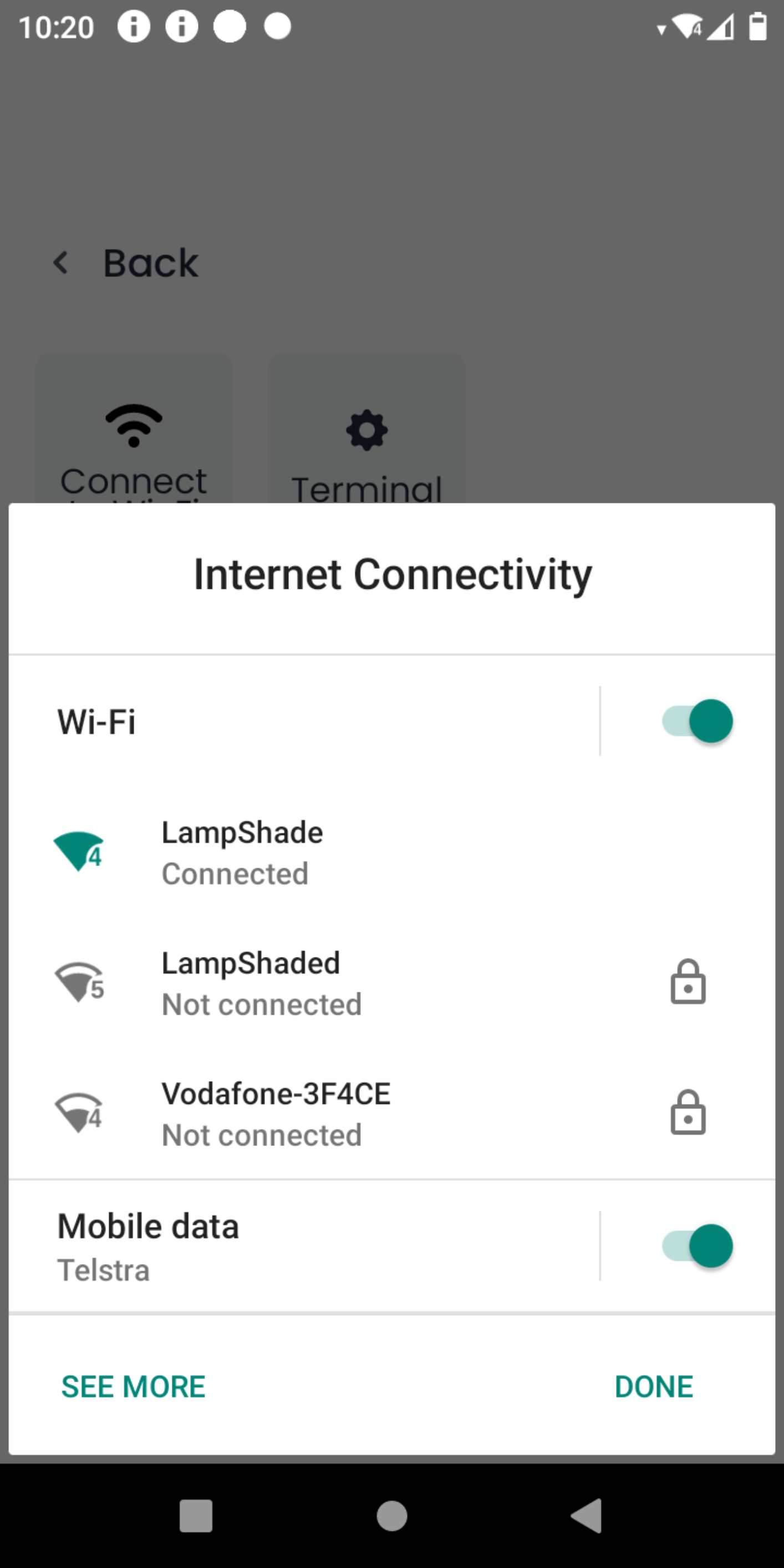Viewport: 784px width, 1568px height.
Task: Disable Telstra mobile data
Action: [x=698, y=1246]
